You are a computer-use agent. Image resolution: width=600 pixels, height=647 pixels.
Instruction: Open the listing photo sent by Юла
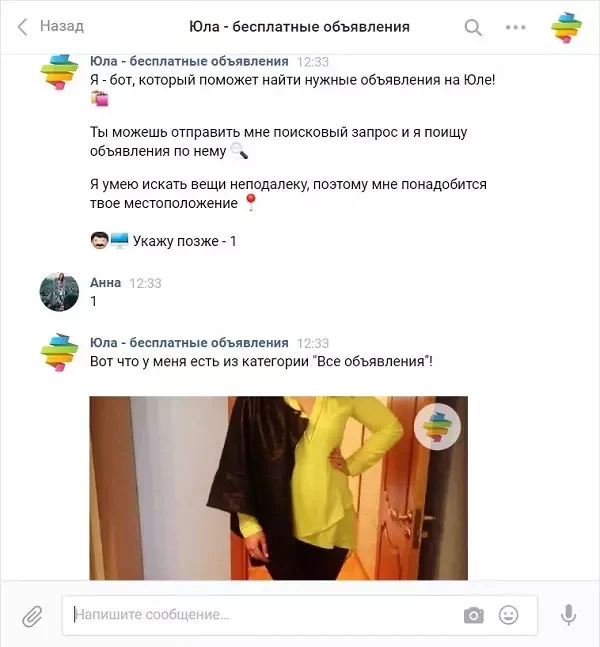point(278,487)
